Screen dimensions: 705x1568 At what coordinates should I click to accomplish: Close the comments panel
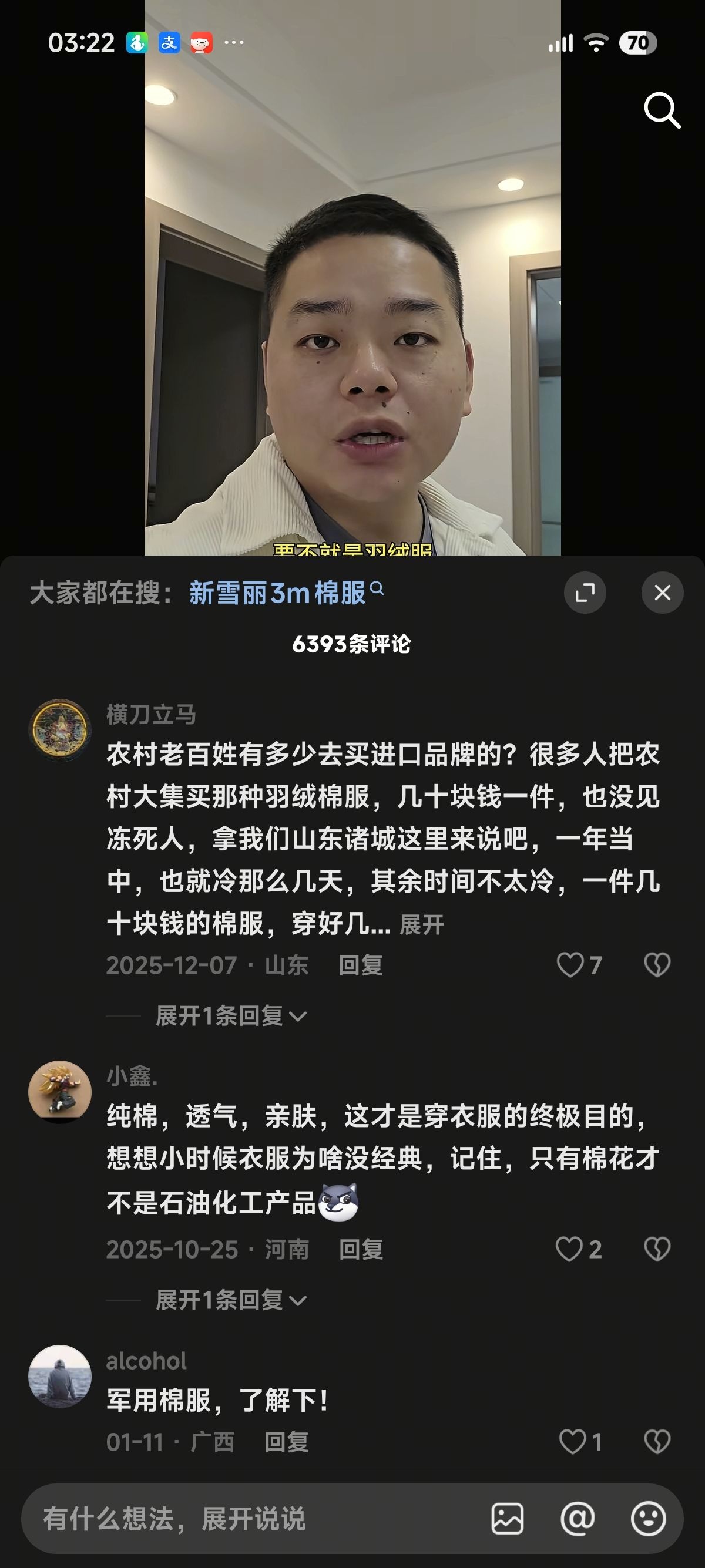coord(662,593)
